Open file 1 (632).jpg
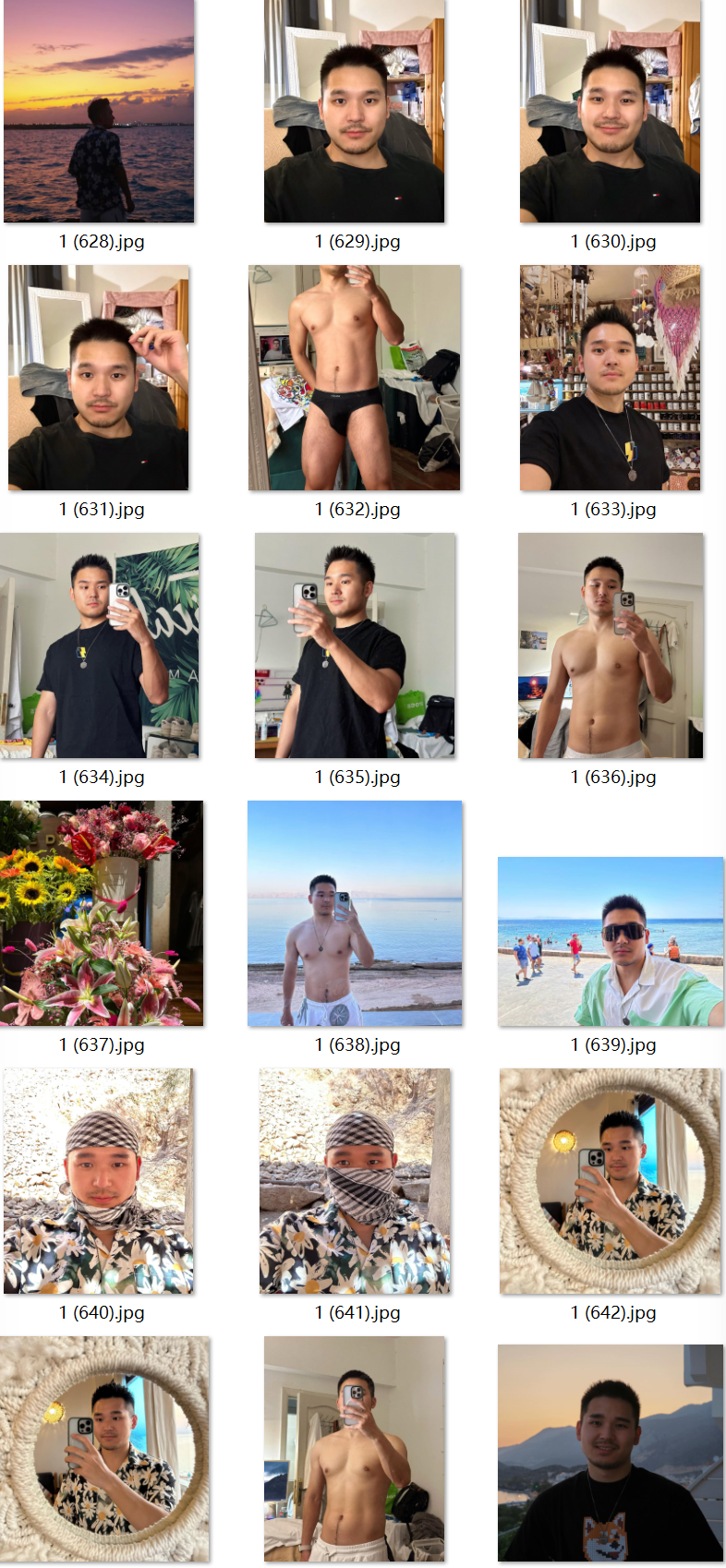The height and width of the screenshot is (1568, 726). tap(355, 378)
